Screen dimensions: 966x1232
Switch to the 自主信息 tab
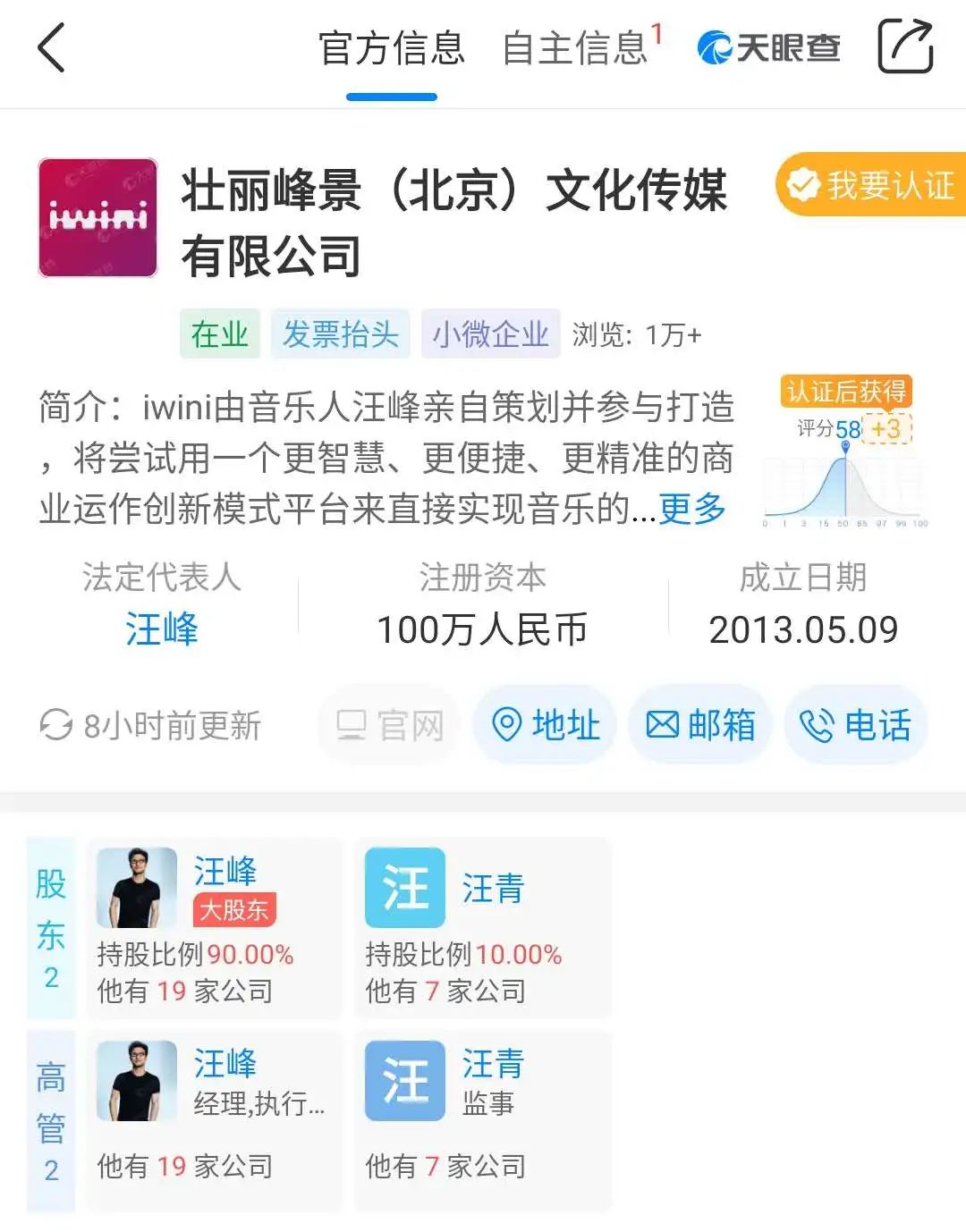(x=575, y=48)
